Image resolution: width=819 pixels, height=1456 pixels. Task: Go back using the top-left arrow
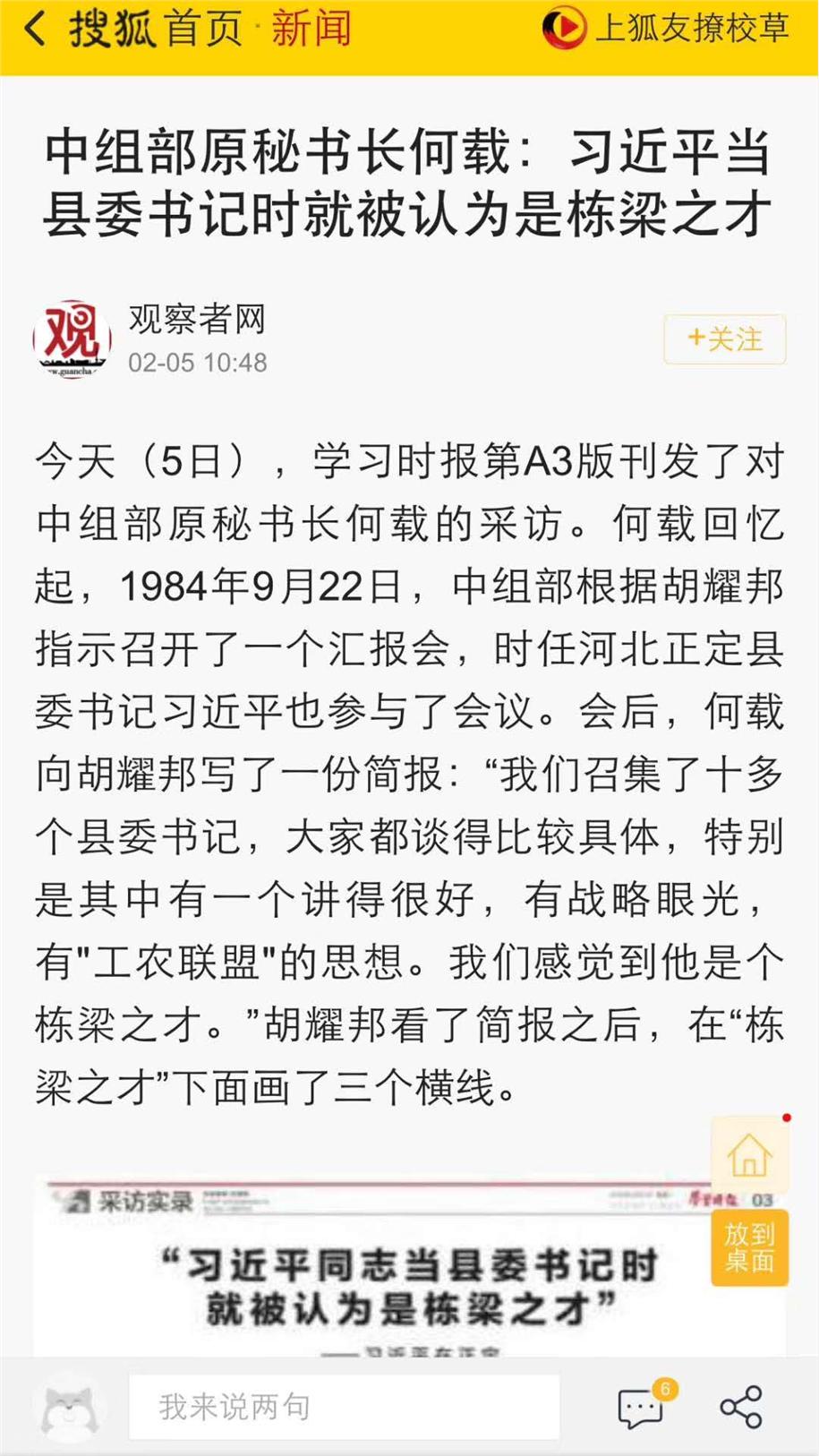point(34,29)
